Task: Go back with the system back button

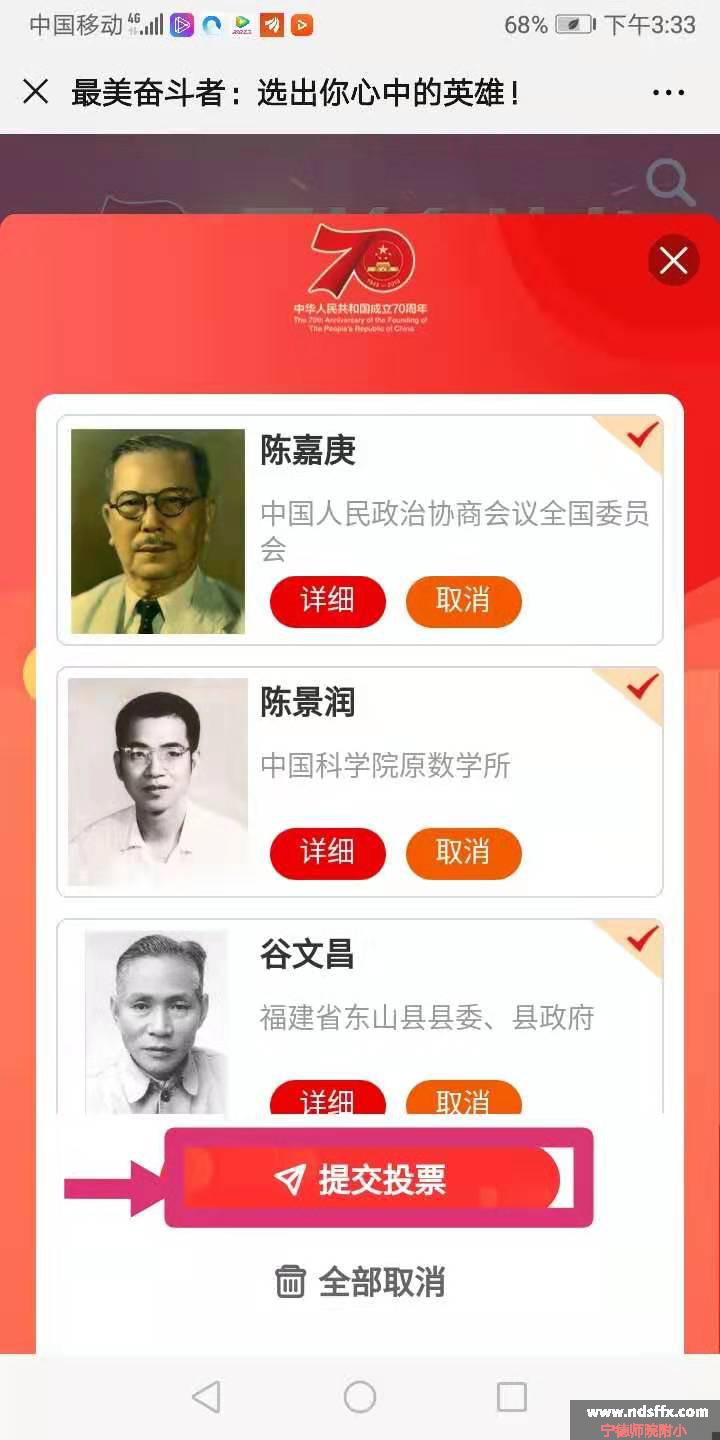Action: pyautogui.click(x=206, y=1397)
